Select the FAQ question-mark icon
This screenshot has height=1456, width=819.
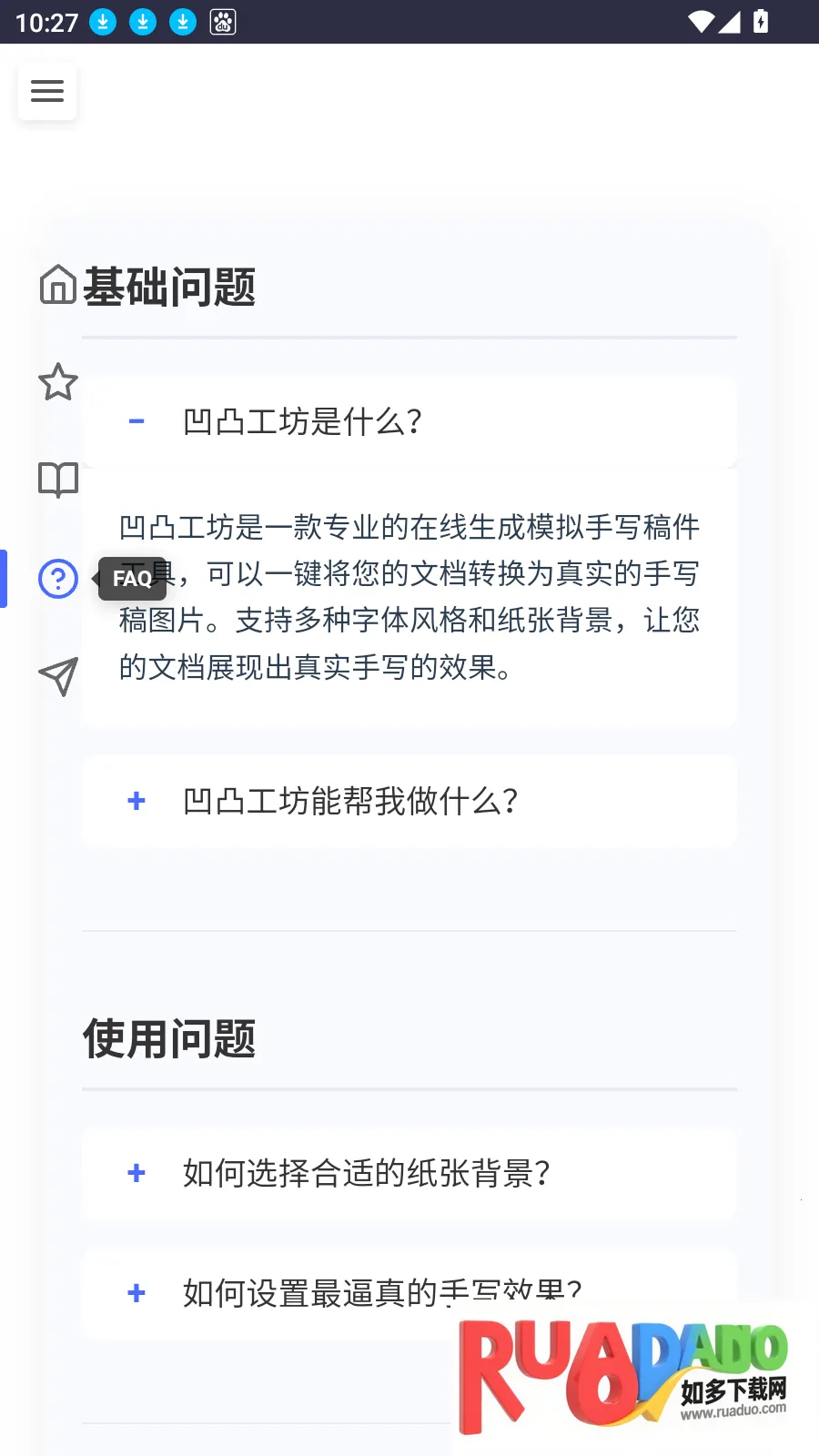click(x=58, y=578)
